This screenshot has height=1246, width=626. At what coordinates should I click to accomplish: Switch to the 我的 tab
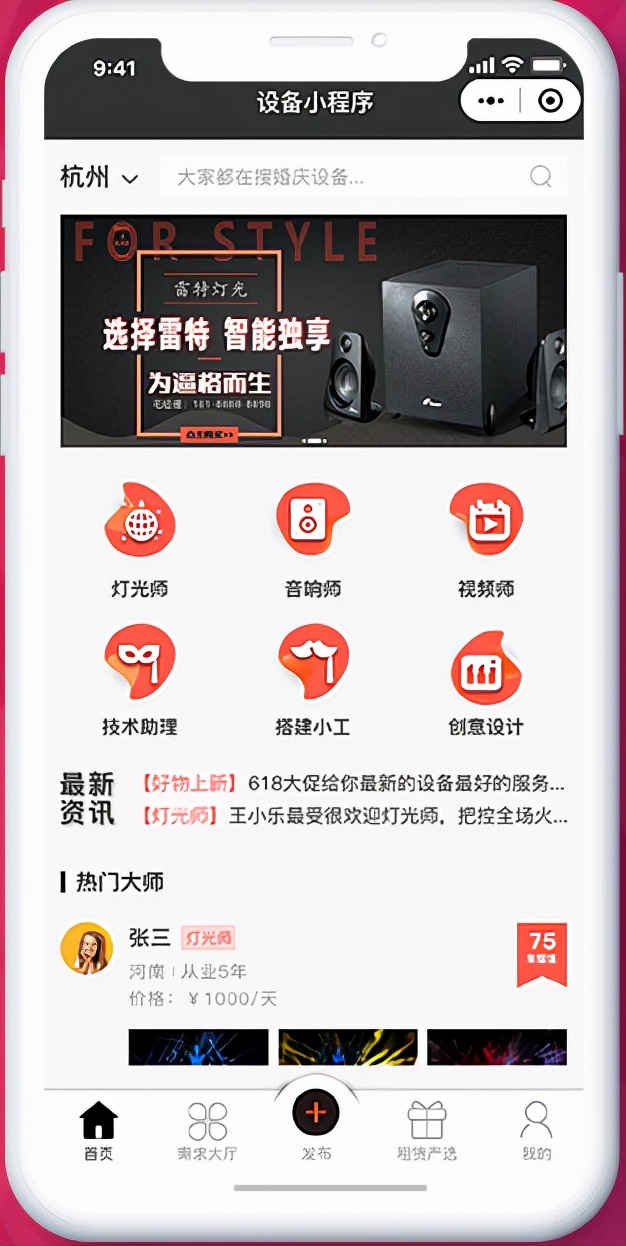pos(536,1130)
